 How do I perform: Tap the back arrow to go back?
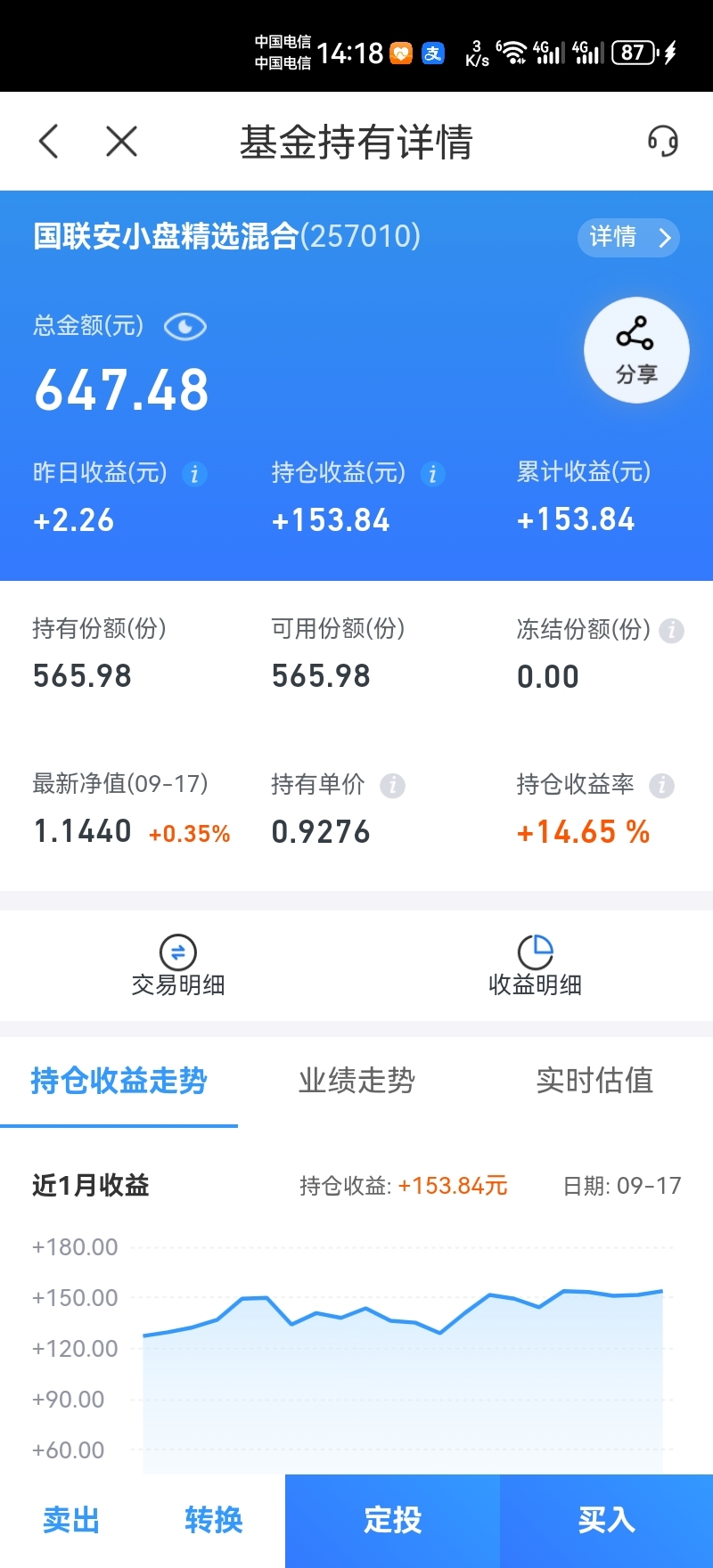click(47, 141)
